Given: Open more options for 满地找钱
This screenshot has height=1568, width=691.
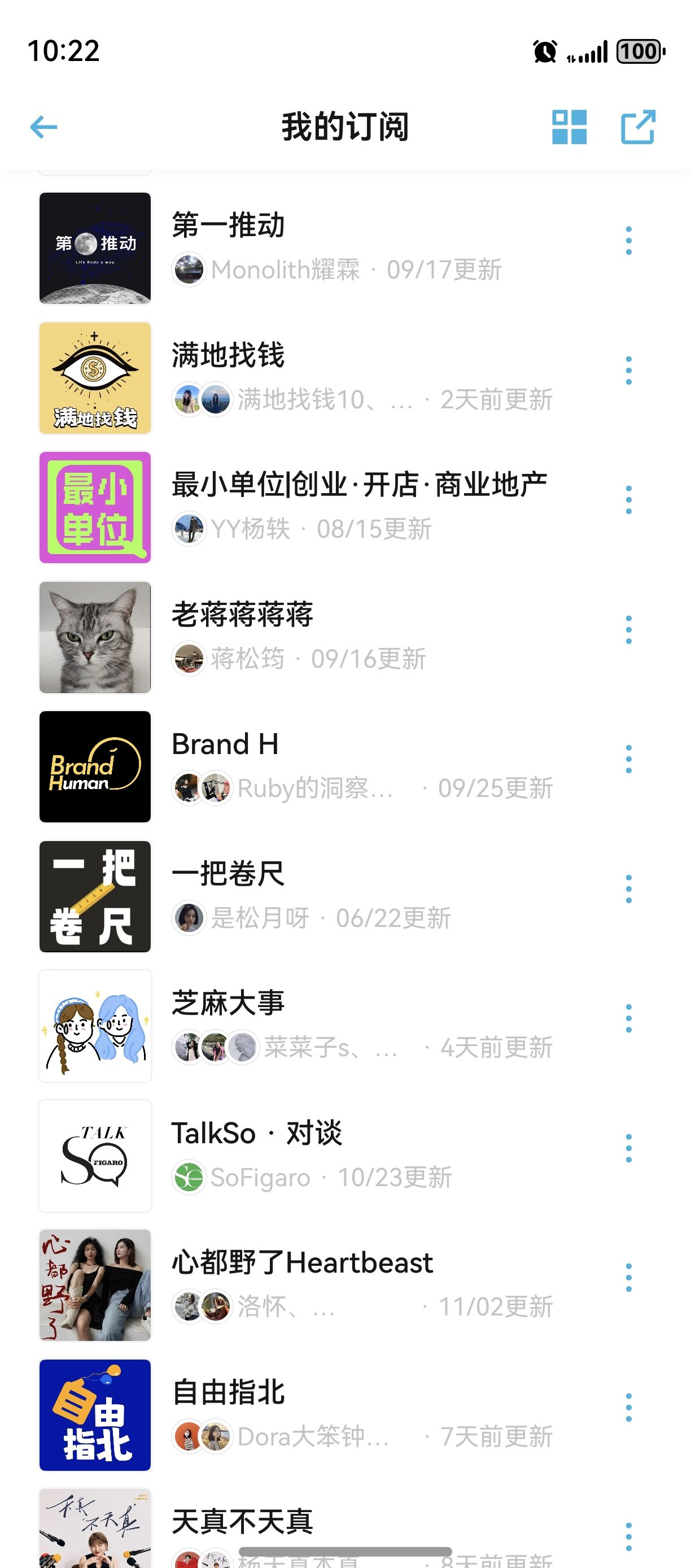Looking at the screenshot, I should click(x=628, y=370).
